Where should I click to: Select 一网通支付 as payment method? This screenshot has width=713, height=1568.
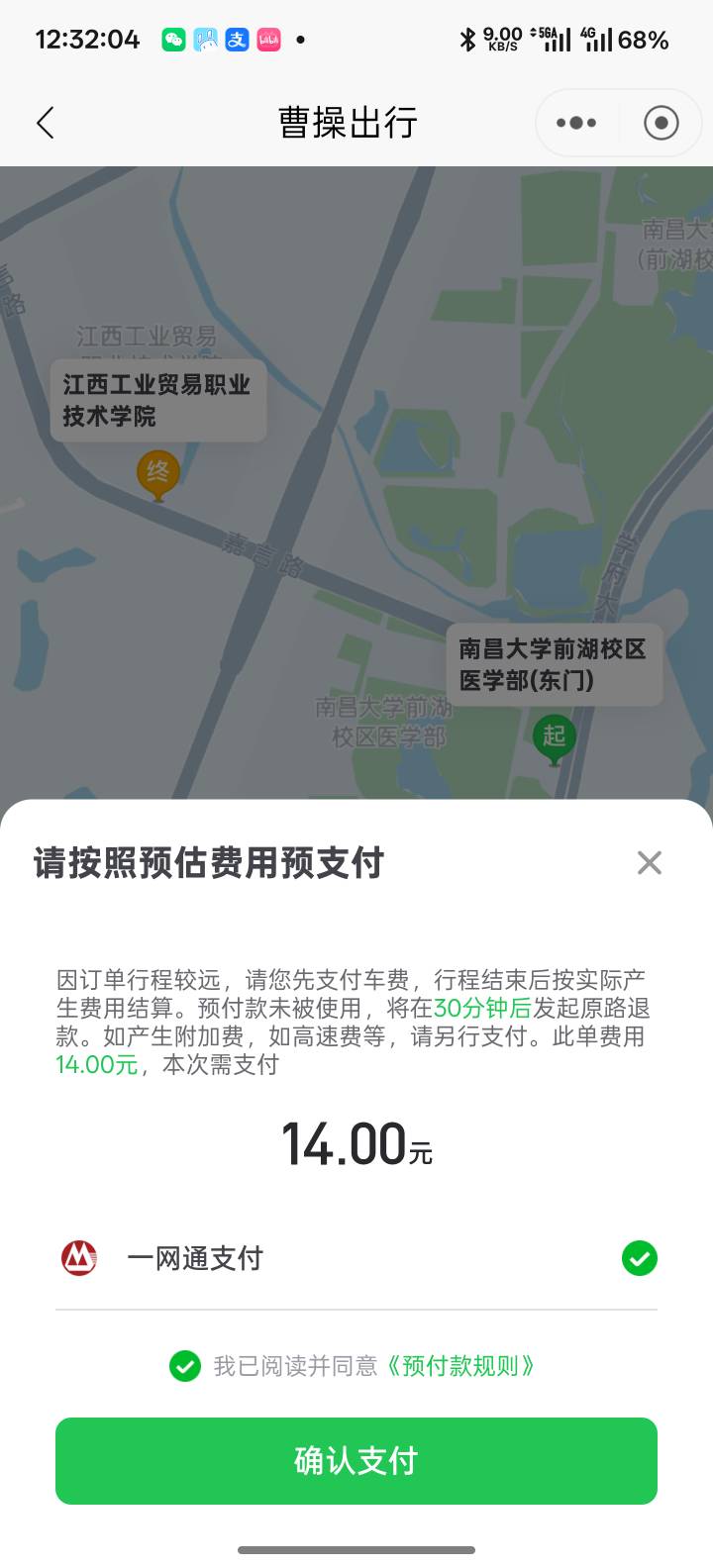[356, 1258]
